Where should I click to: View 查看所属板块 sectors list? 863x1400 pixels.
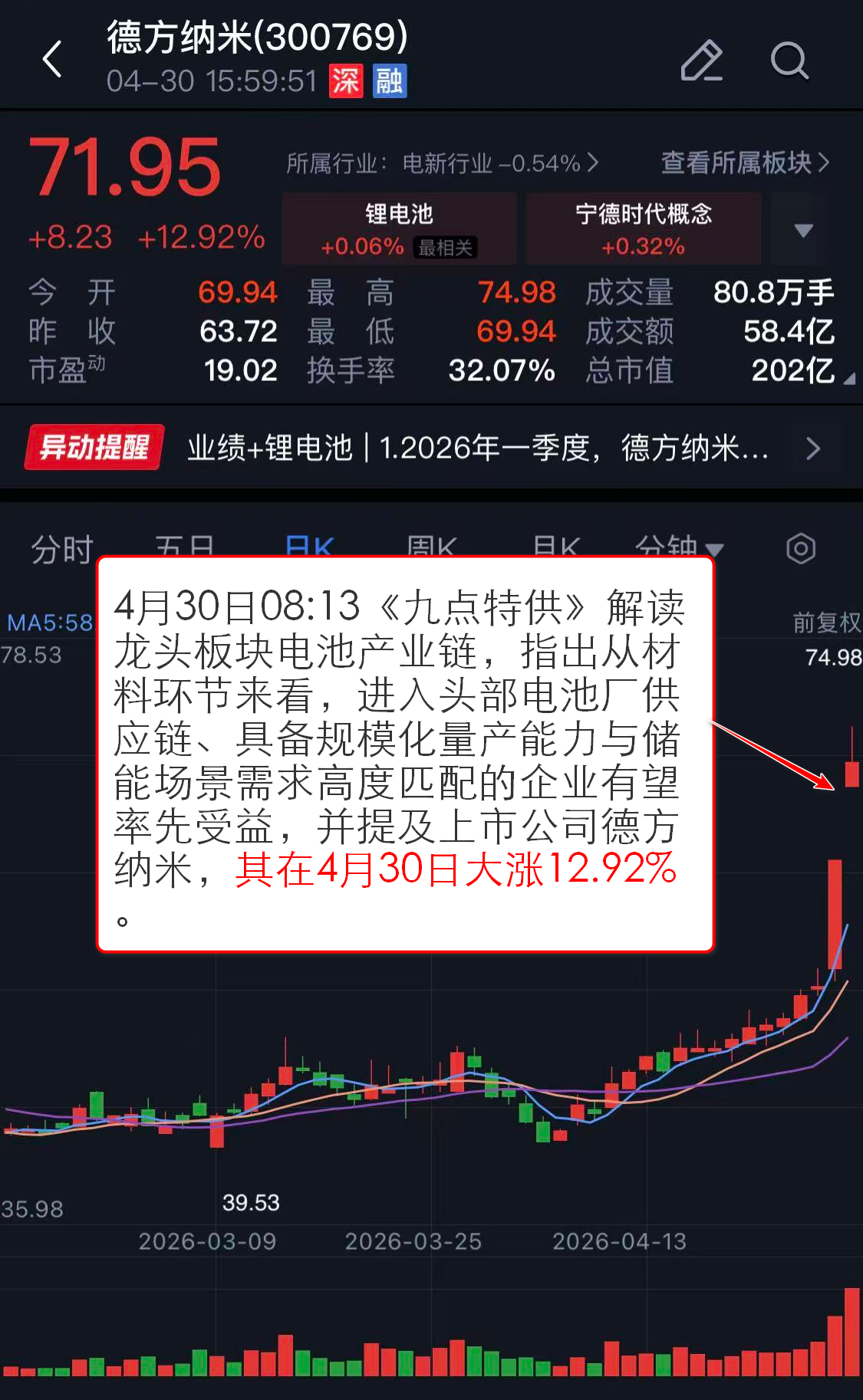[744, 163]
